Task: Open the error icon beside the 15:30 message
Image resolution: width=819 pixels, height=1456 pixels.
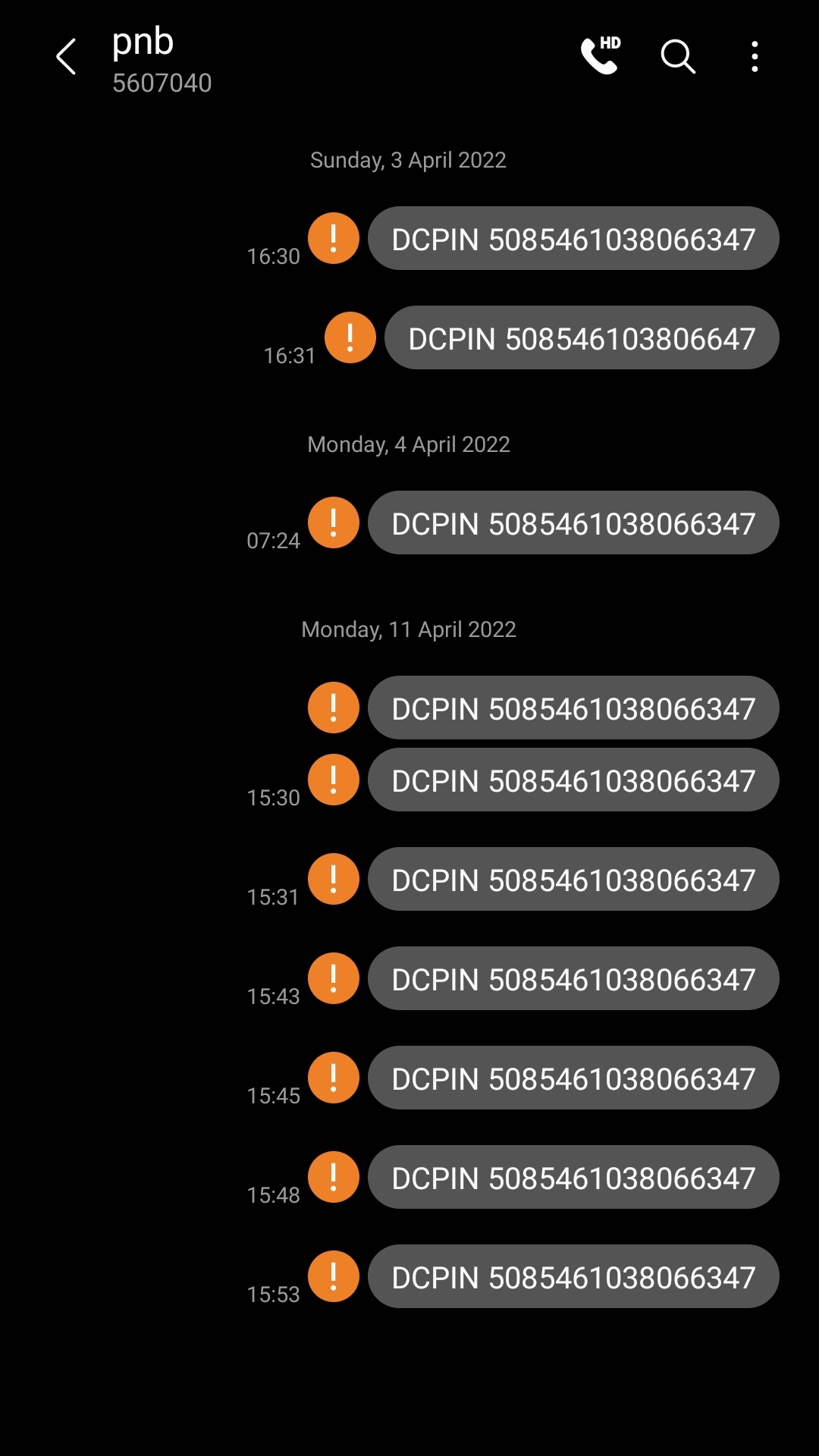Action: pyautogui.click(x=334, y=780)
